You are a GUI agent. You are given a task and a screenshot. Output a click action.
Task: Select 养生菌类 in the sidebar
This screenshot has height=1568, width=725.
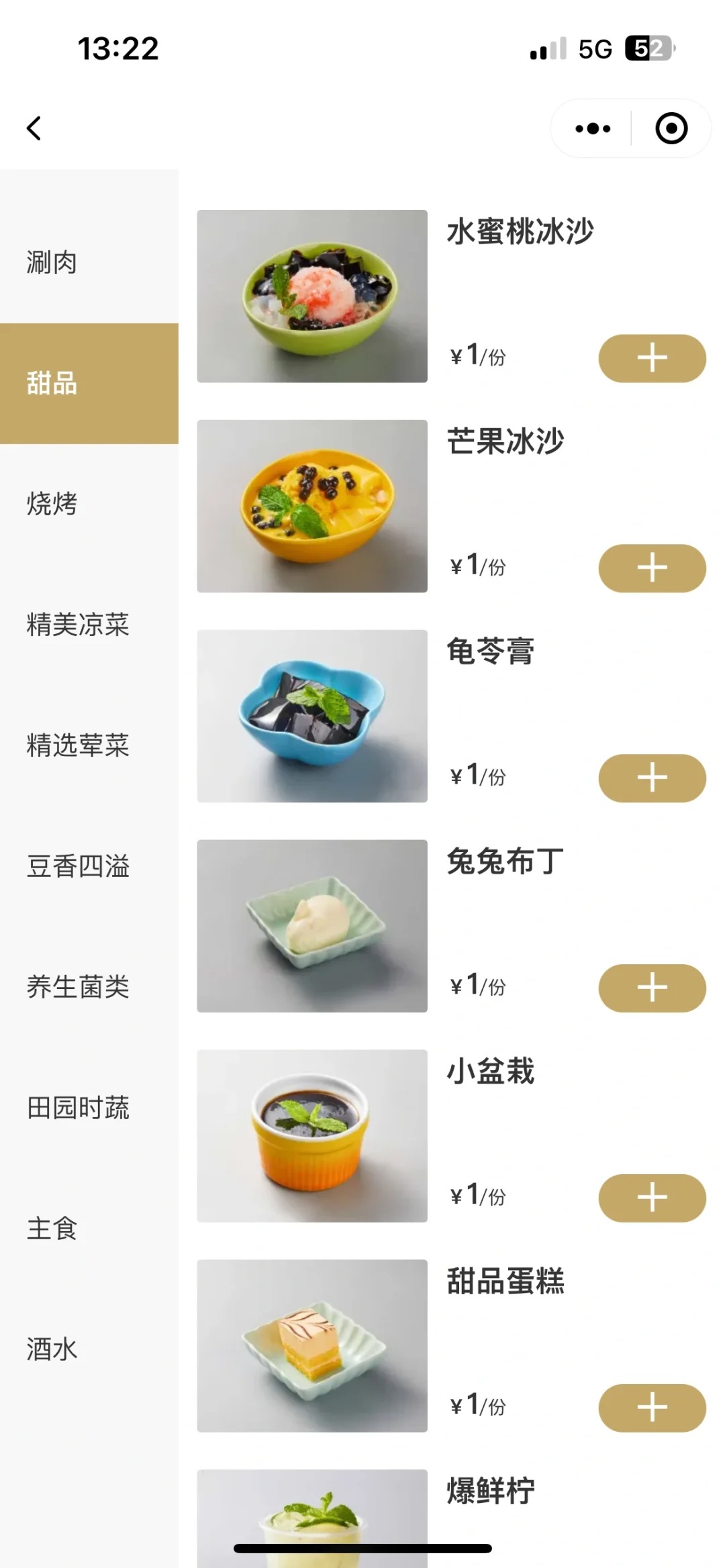78,987
